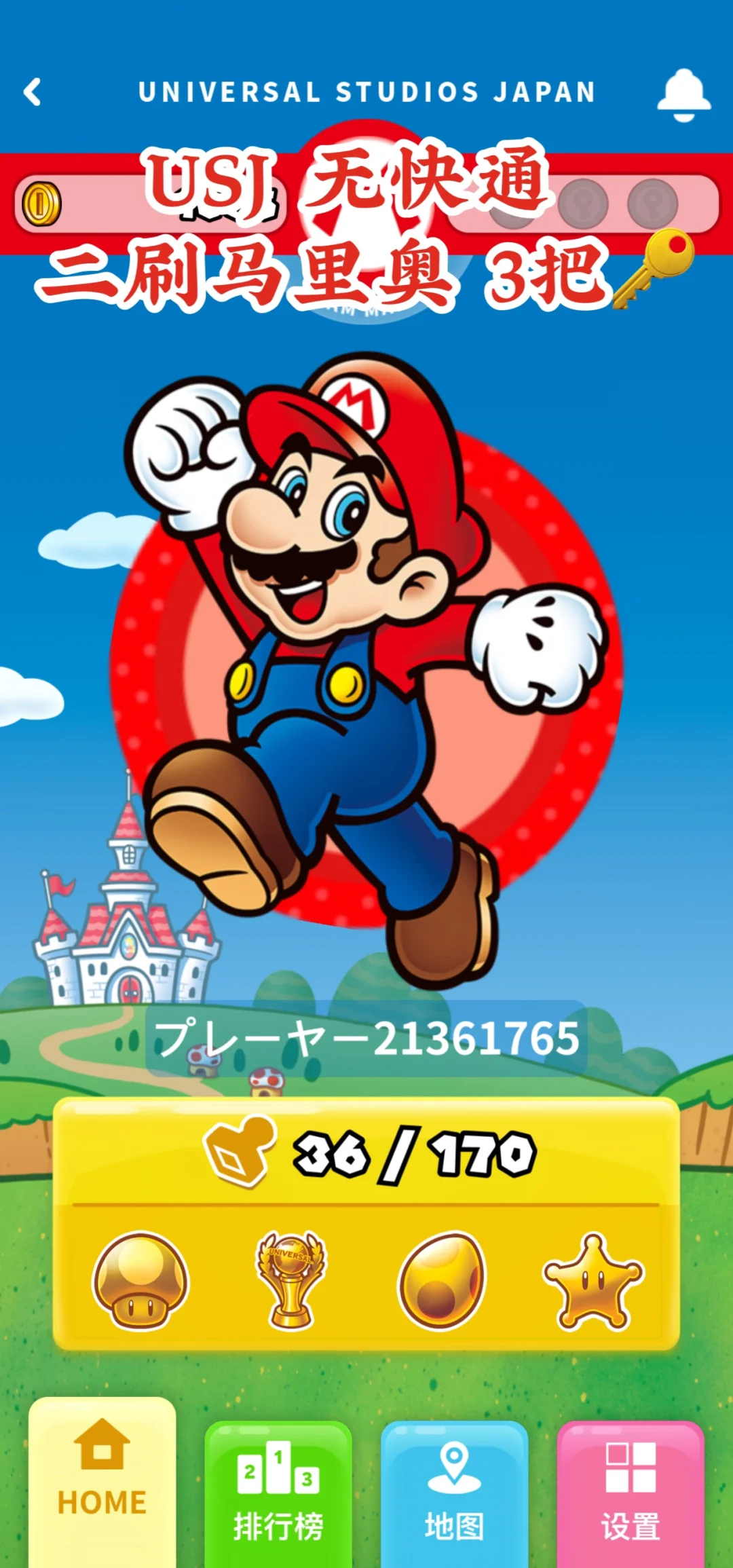Tap the golden star badge
The height and width of the screenshot is (1568, 733).
tap(593, 1281)
